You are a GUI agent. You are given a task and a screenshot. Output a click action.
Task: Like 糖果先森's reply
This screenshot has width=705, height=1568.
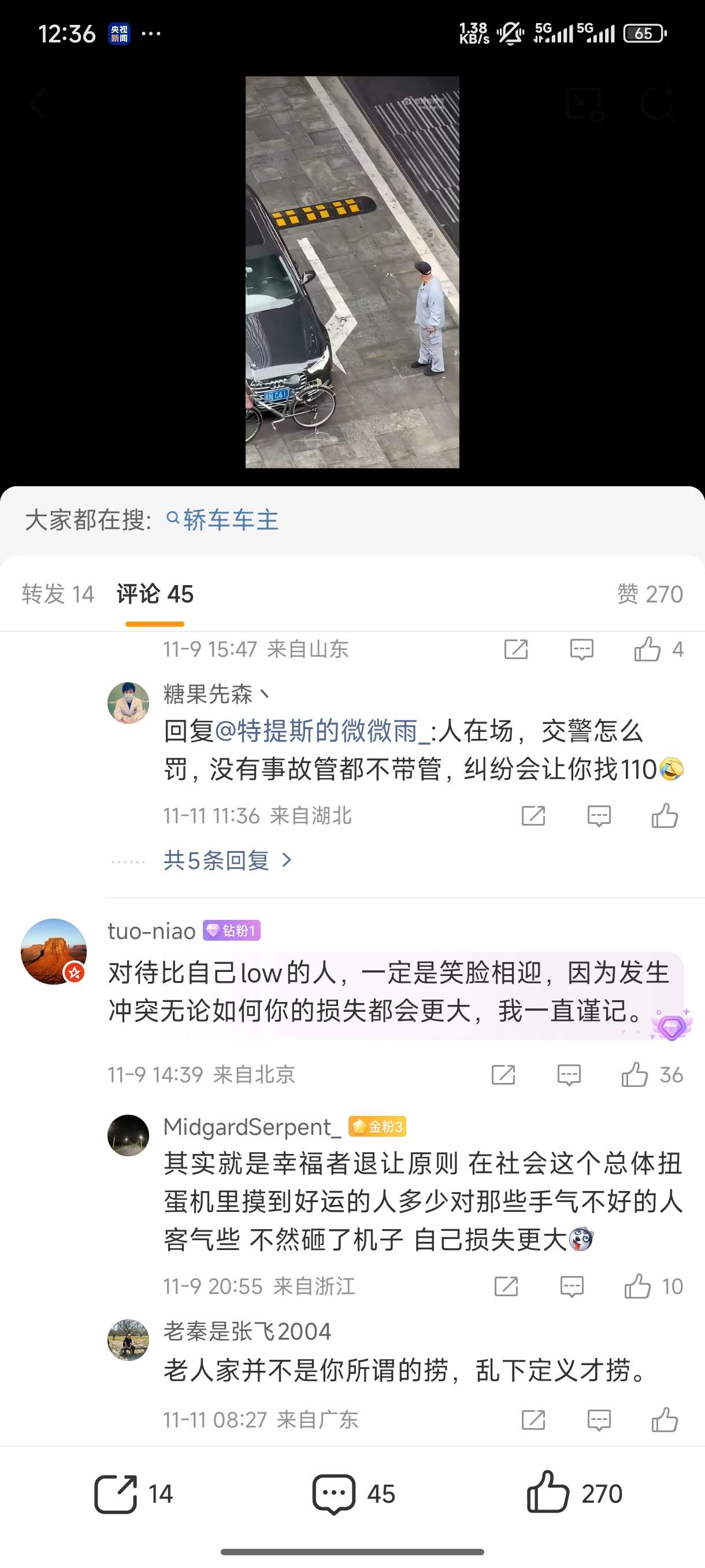coord(664,816)
